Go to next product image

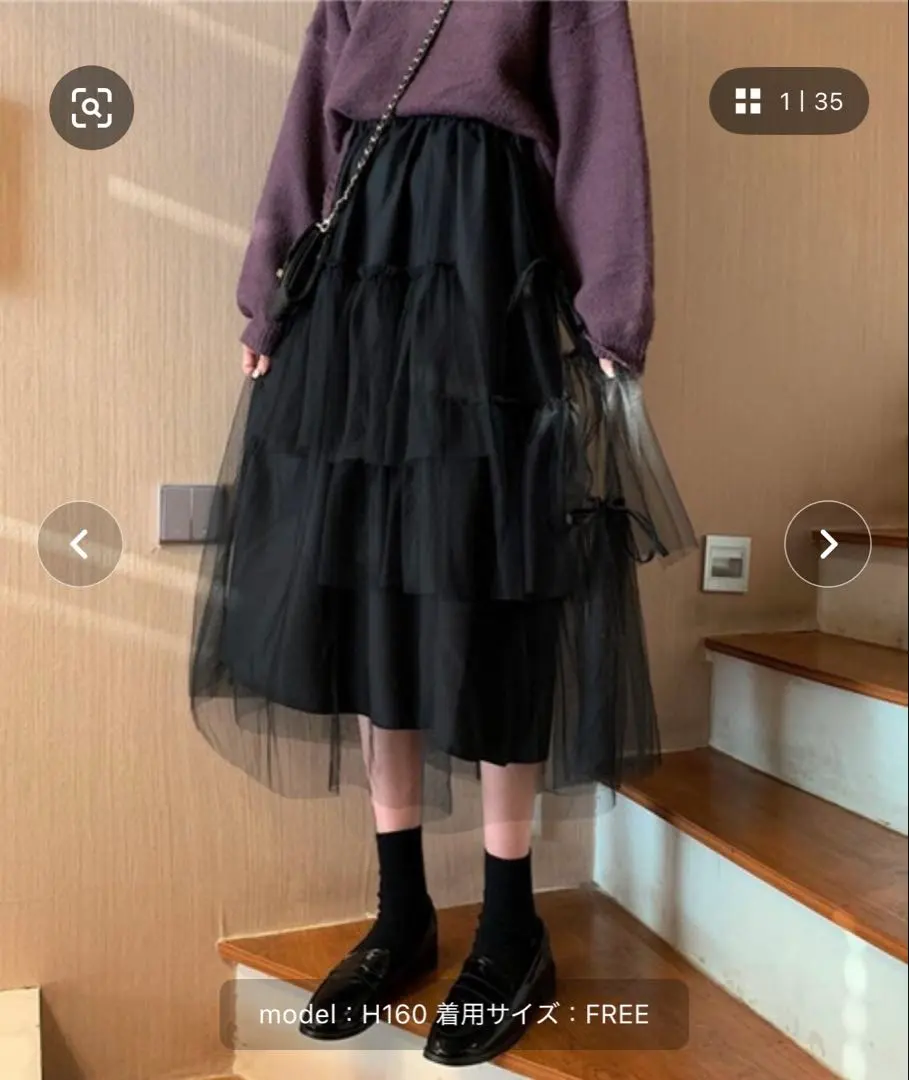tap(827, 544)
